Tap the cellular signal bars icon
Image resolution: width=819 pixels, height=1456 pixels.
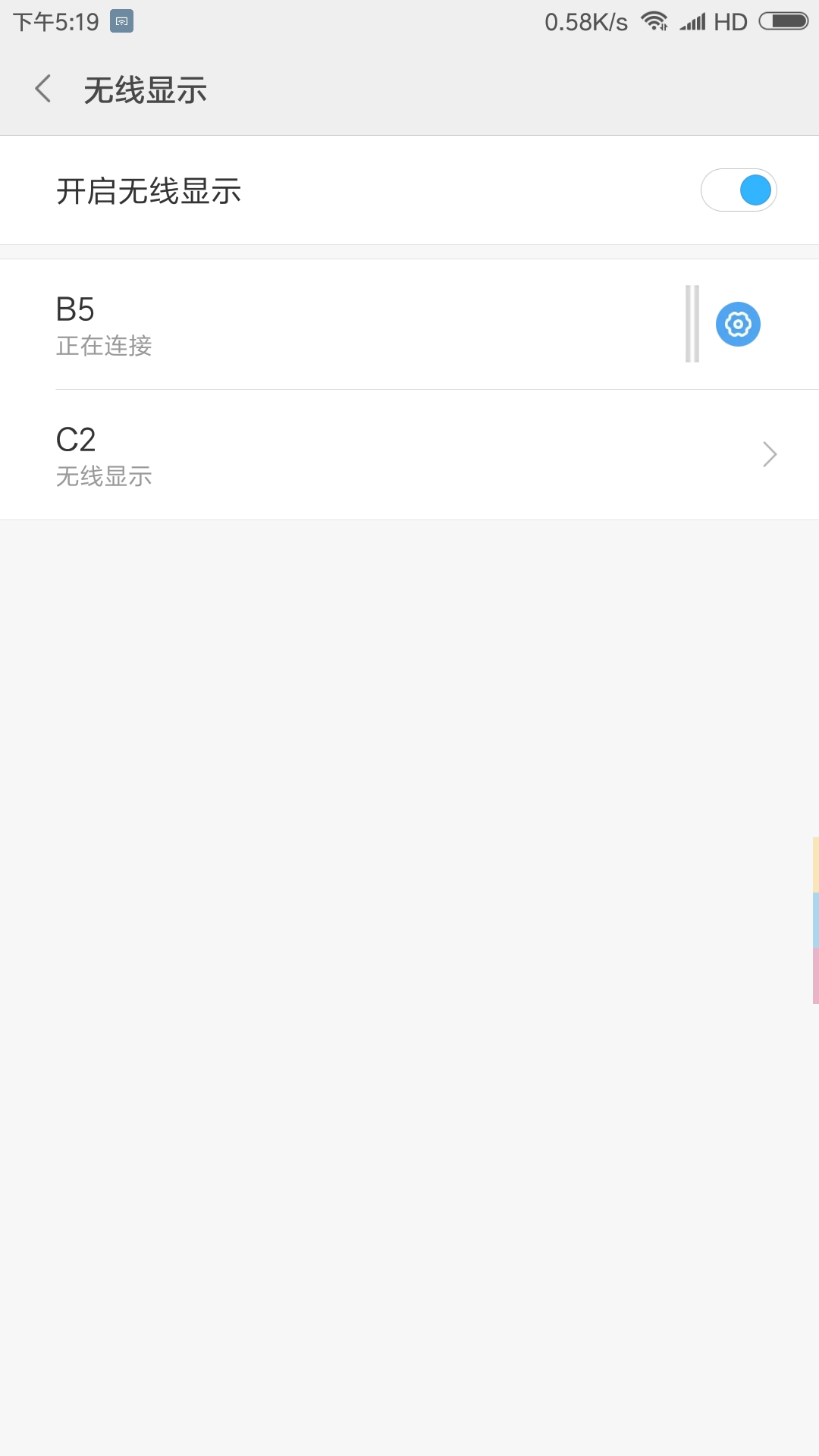click(692, 20)
